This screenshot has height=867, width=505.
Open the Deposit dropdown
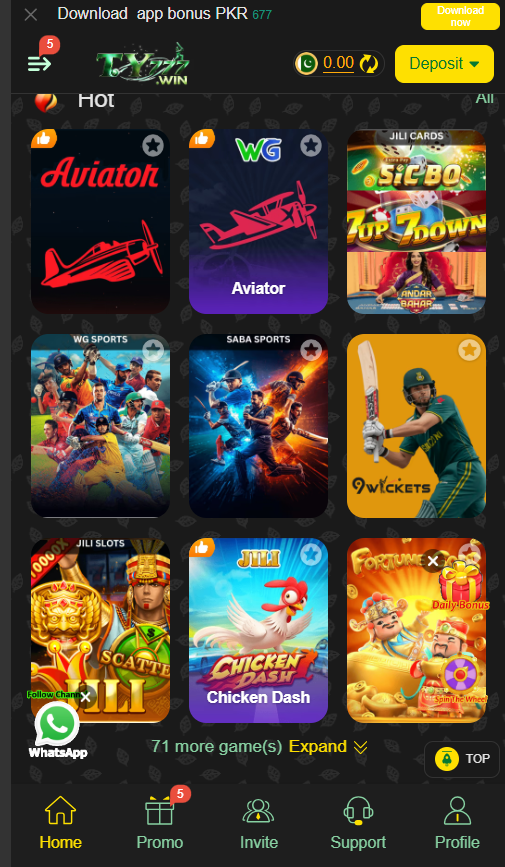(444, 64)
